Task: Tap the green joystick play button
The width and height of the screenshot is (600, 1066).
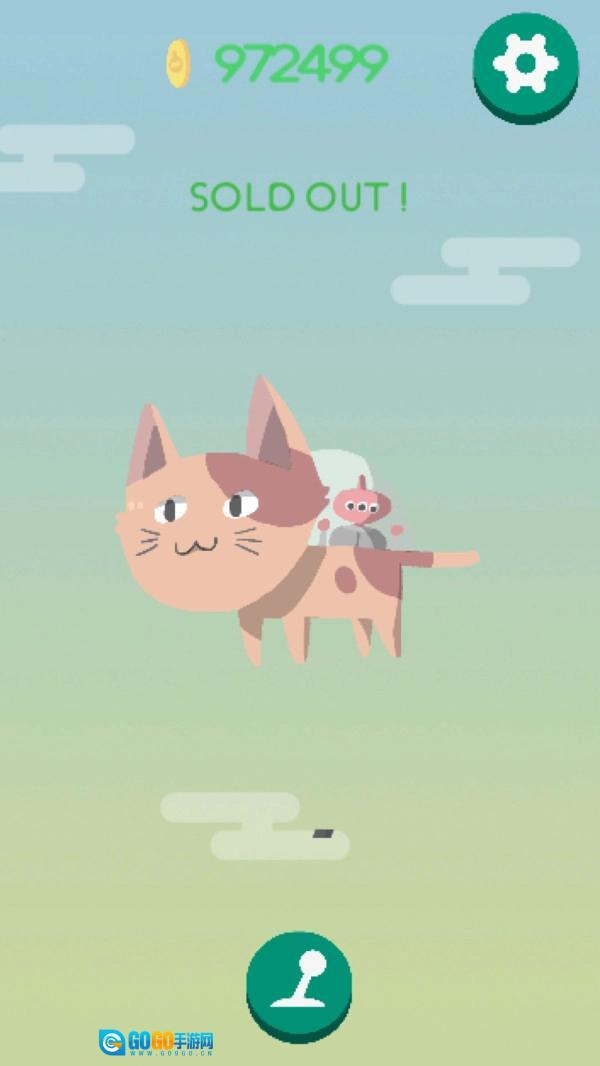Action: tap(299, 982)
